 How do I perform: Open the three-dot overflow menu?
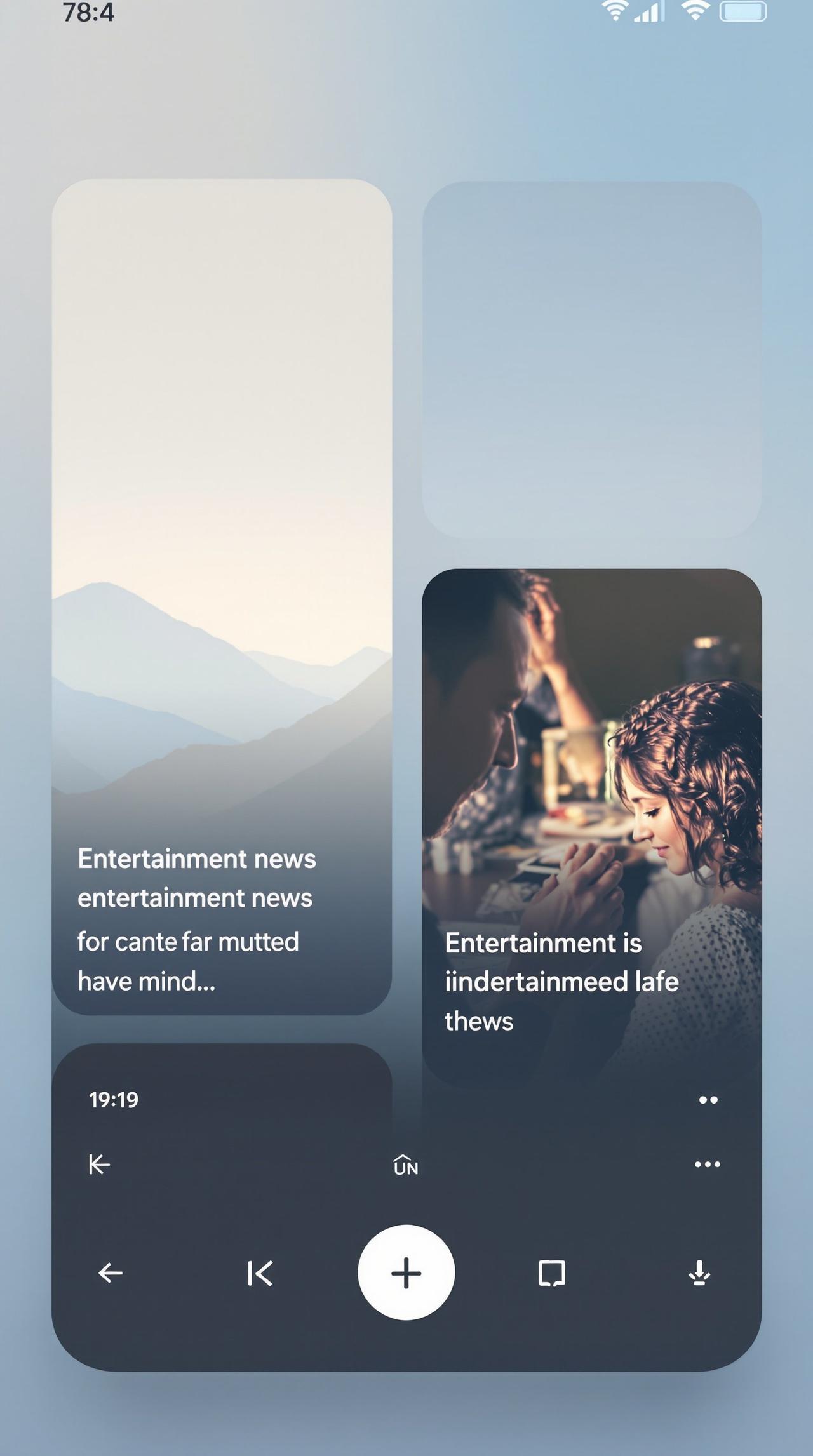tap(708, 1165)
